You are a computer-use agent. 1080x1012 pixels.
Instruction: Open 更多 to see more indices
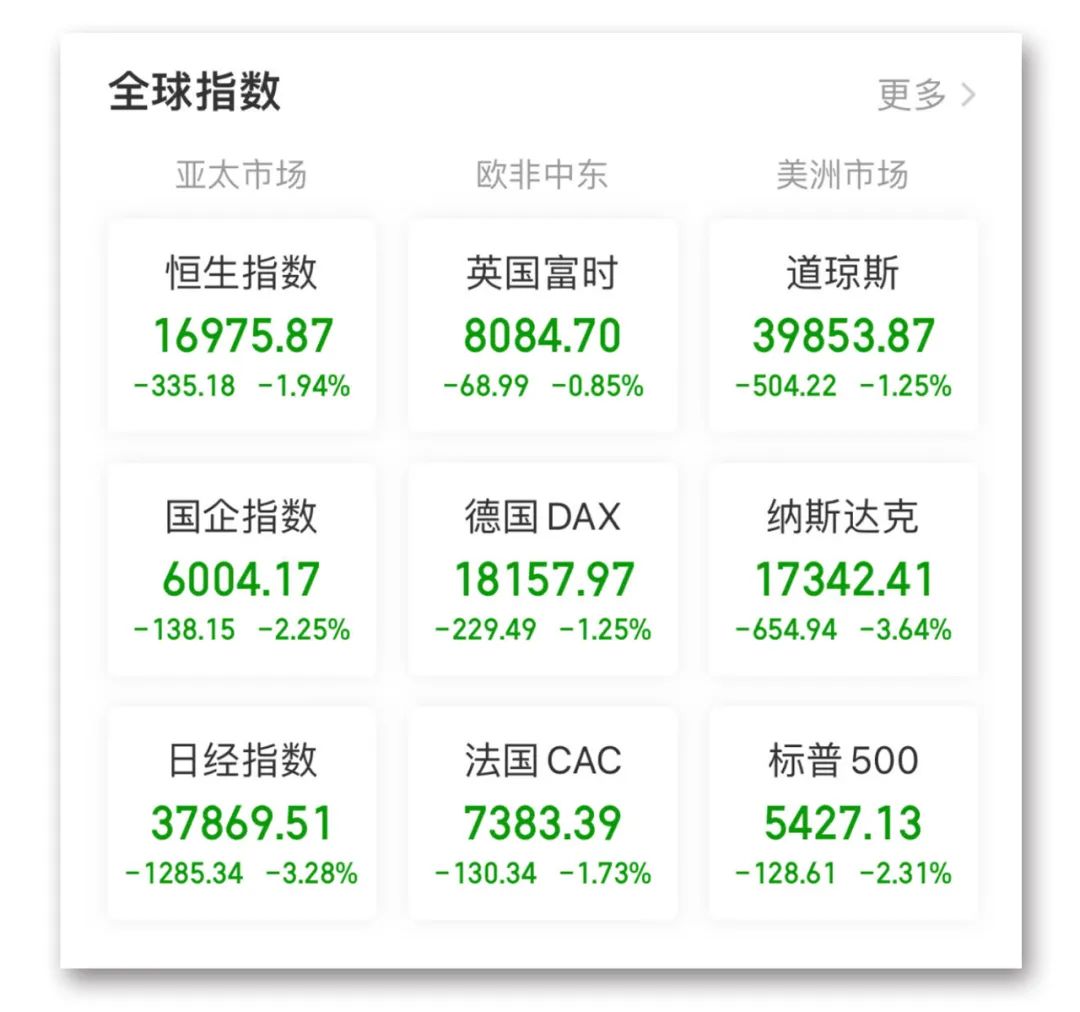(x=925, y=95)
